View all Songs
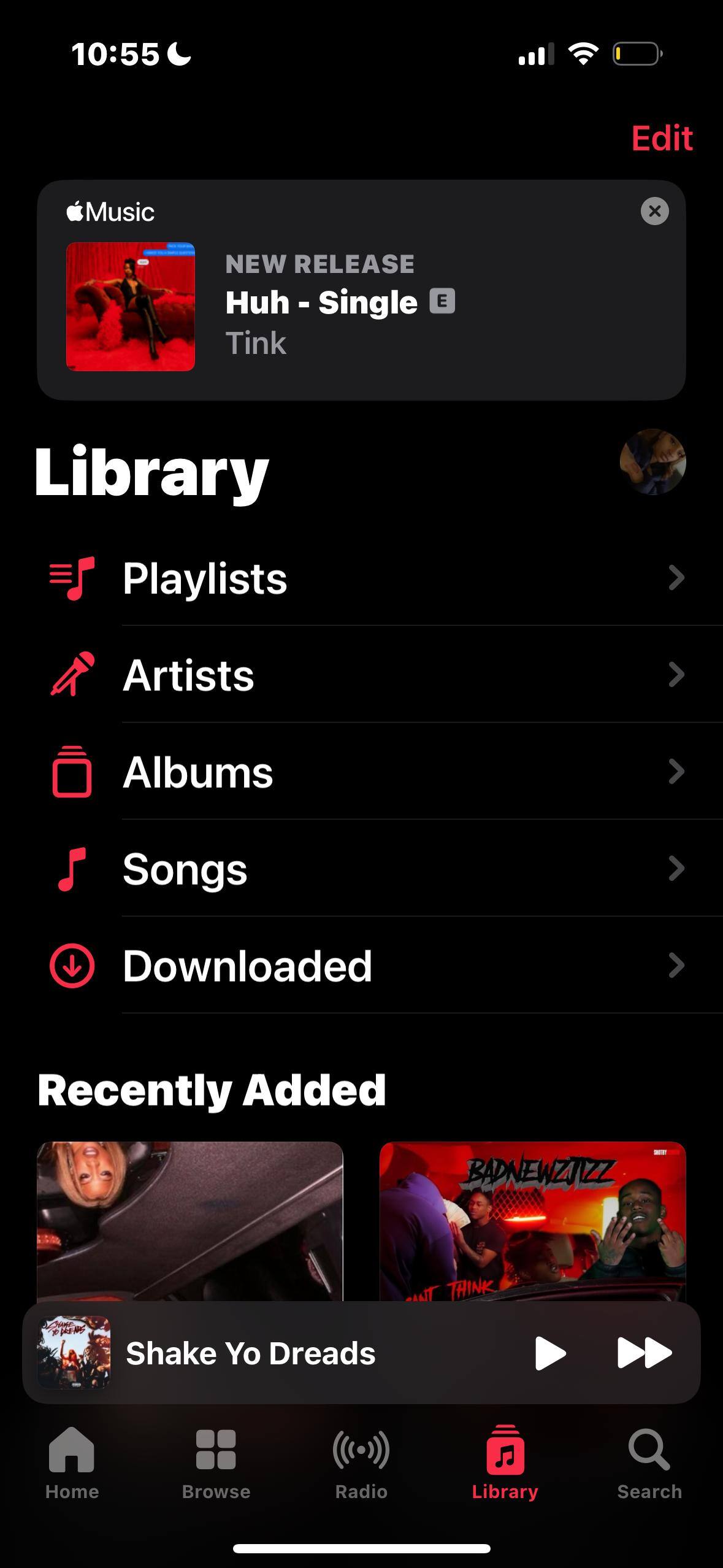The width and height of the screenshot is (723, 1568). (x=368, y=869)
